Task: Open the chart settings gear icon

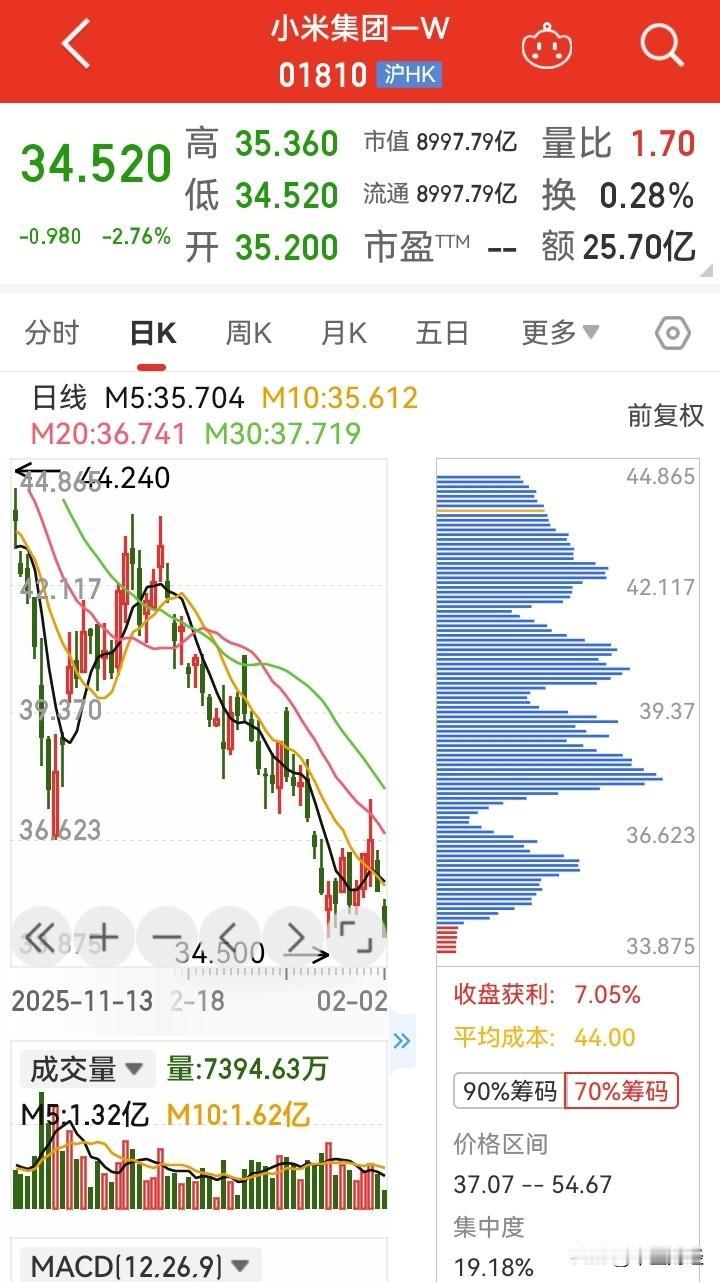Action: (x=671, y=333)
